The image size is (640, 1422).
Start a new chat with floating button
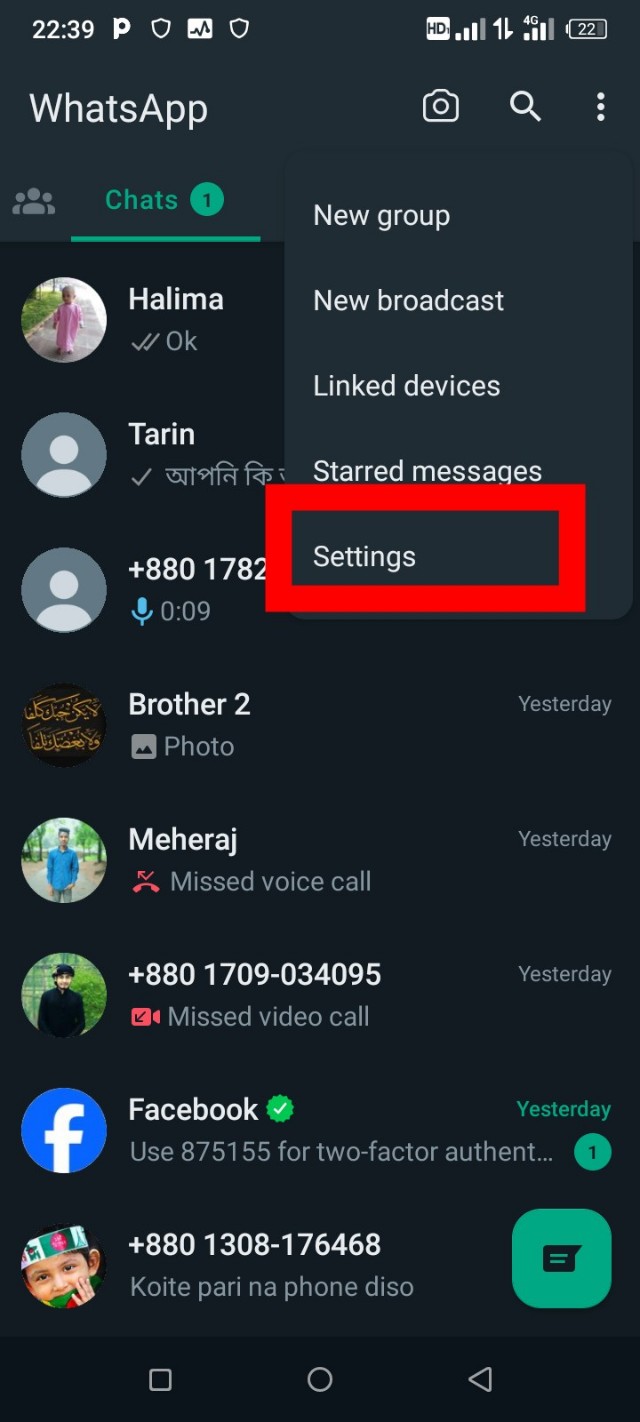pyautogui.click(x=561, y=1258)
